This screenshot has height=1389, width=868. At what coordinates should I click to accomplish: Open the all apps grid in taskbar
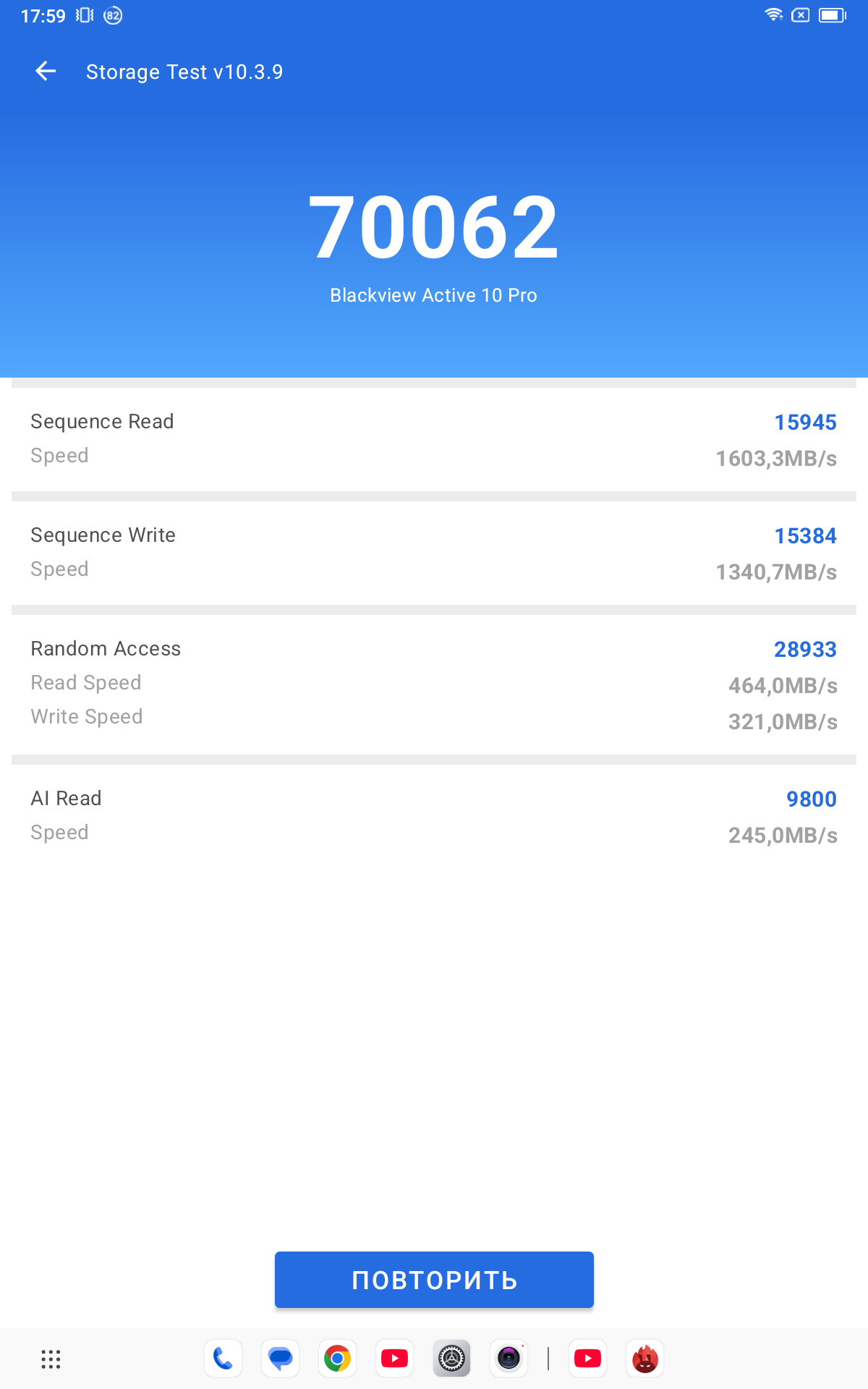[51, 1359]
